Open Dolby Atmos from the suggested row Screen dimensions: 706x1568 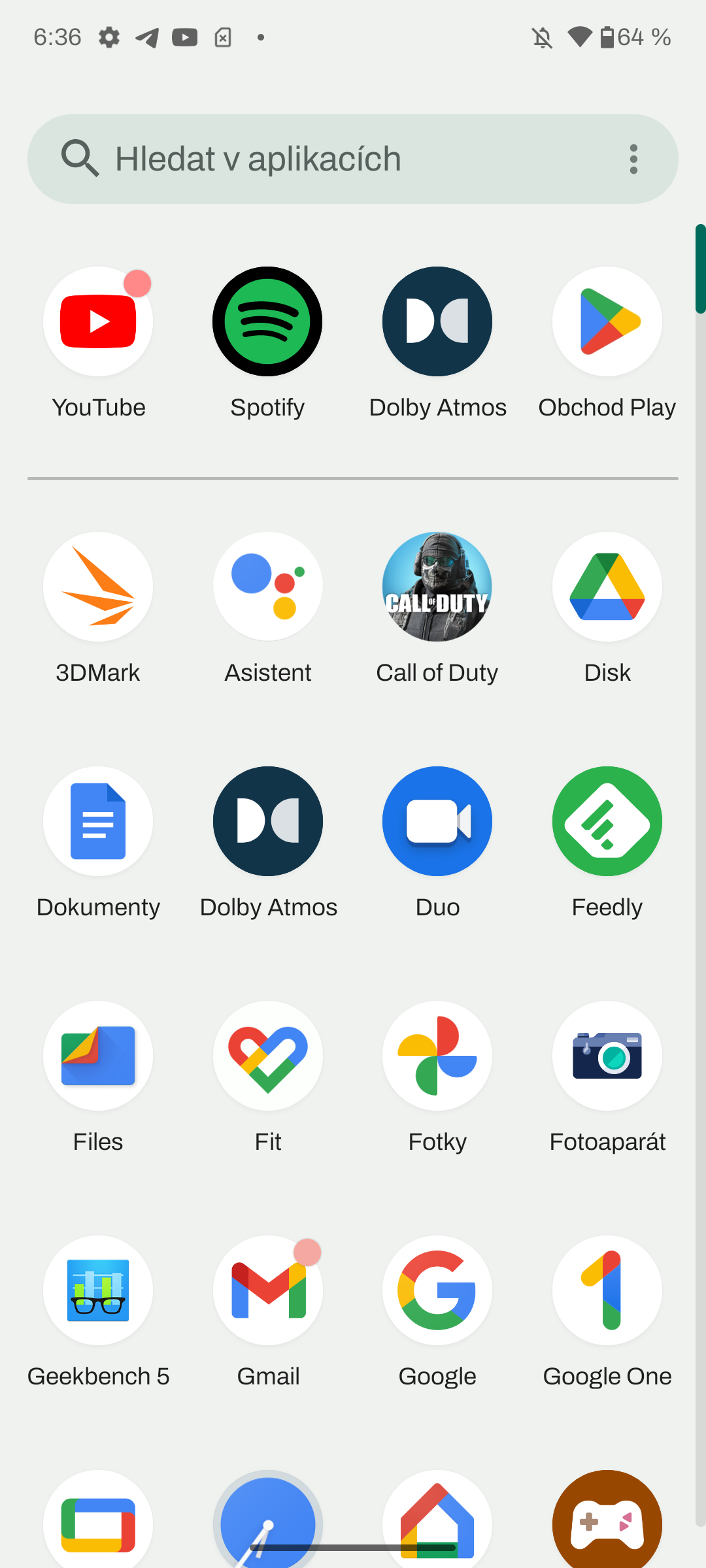click(x=437, y=321)
